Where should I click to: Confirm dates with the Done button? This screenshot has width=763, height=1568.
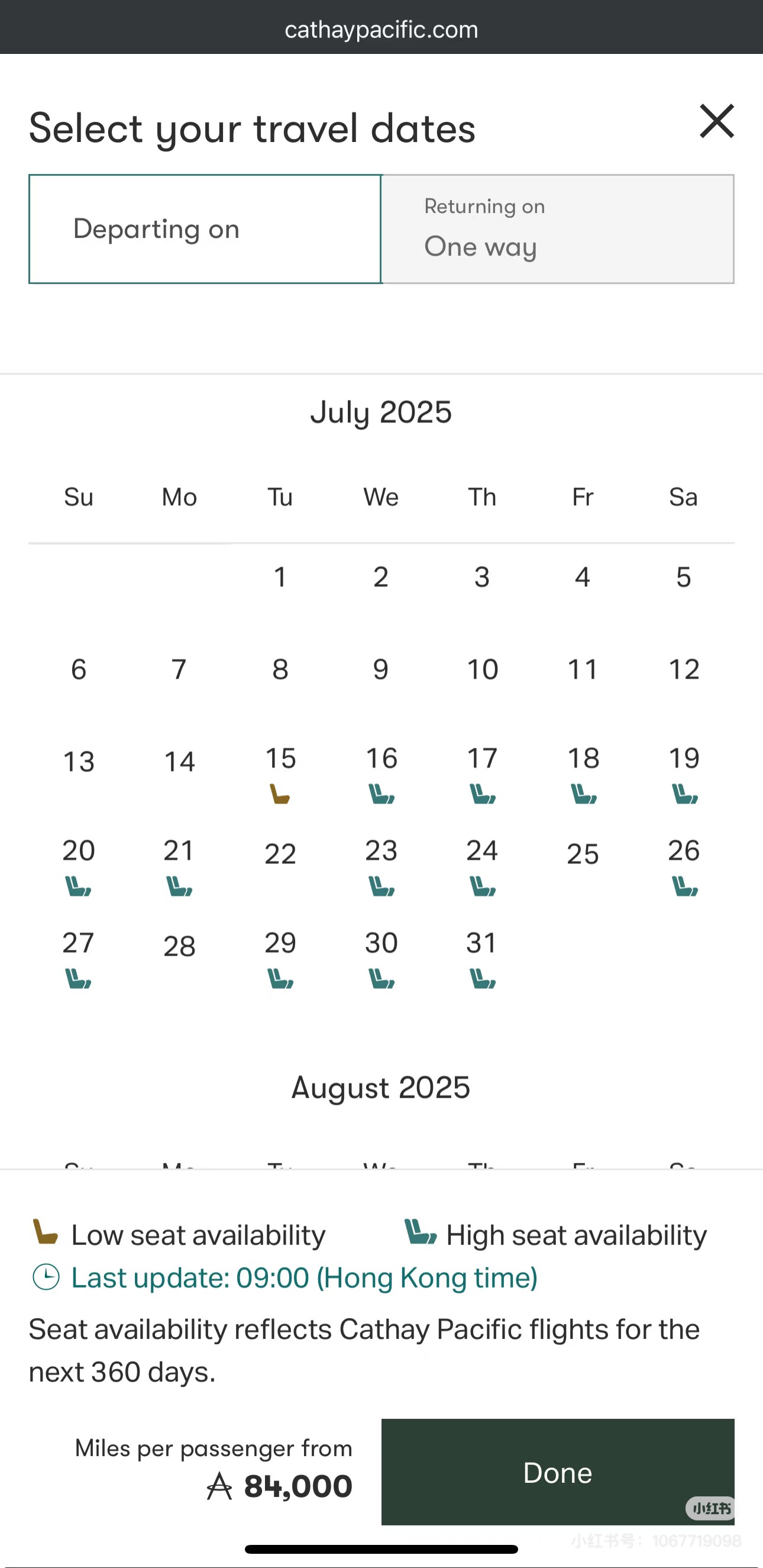[558, 1472]
